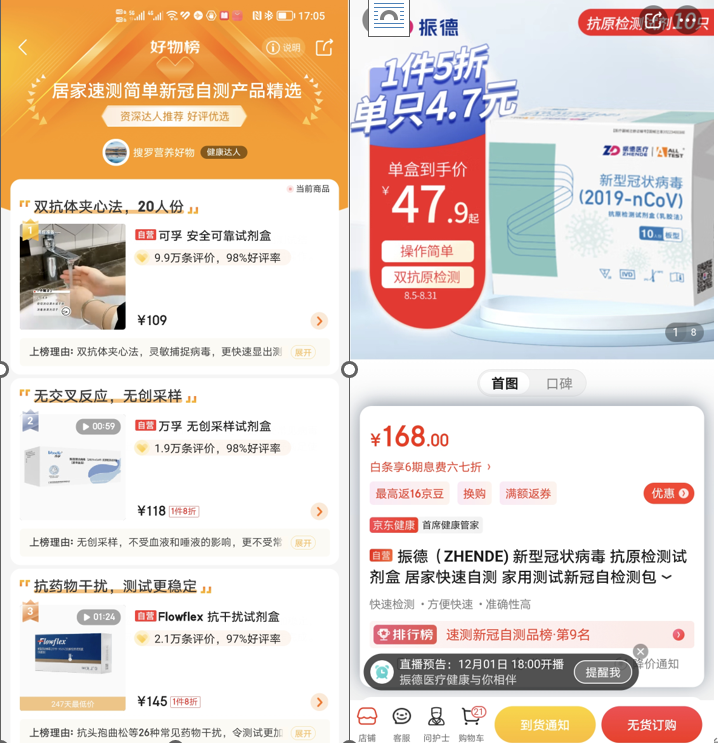Select the 首图 tab
Screen dimensions: 718x743
click(x=505, y=383)
